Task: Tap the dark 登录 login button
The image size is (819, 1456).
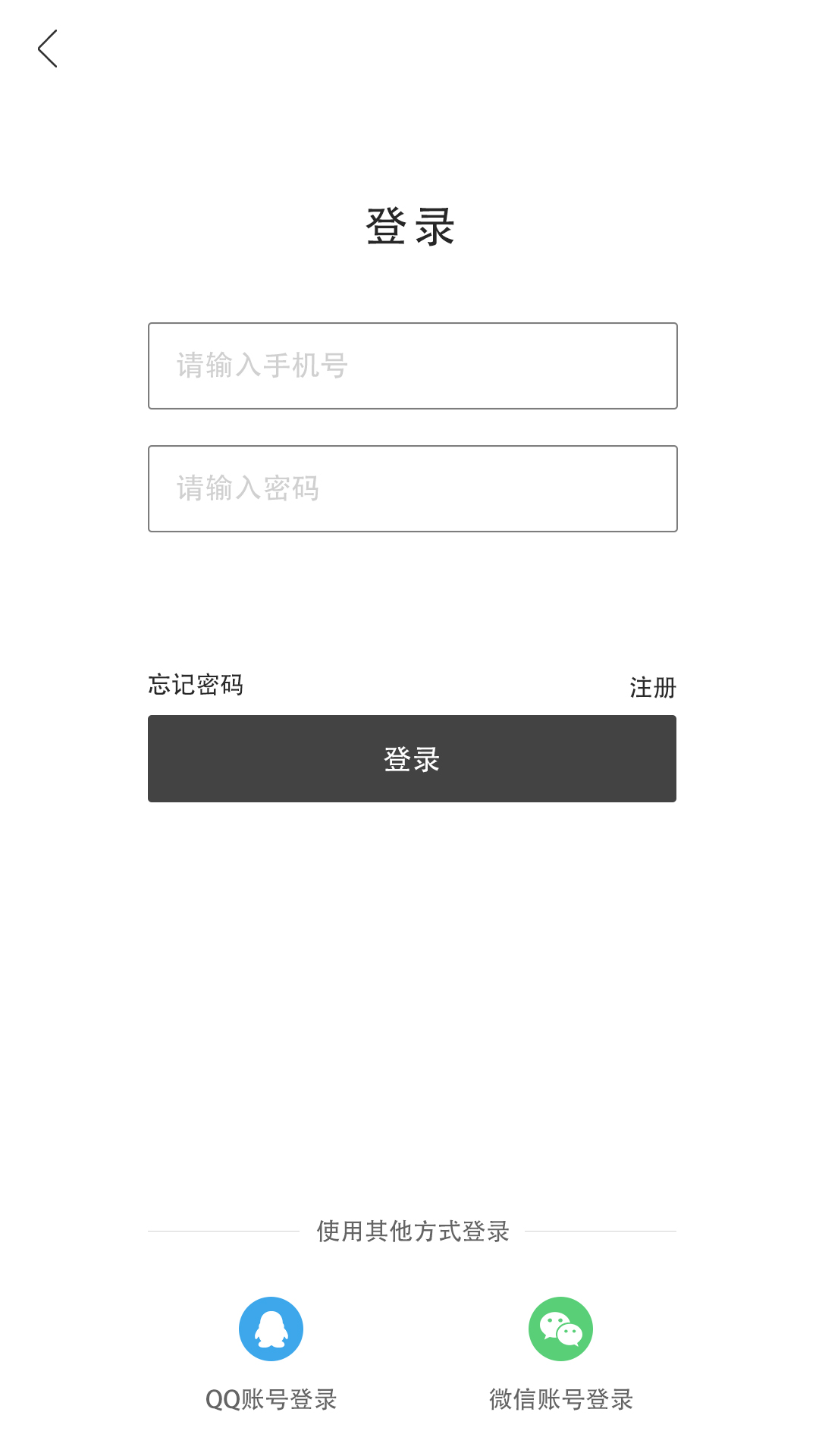Action: tap(412, 758)
